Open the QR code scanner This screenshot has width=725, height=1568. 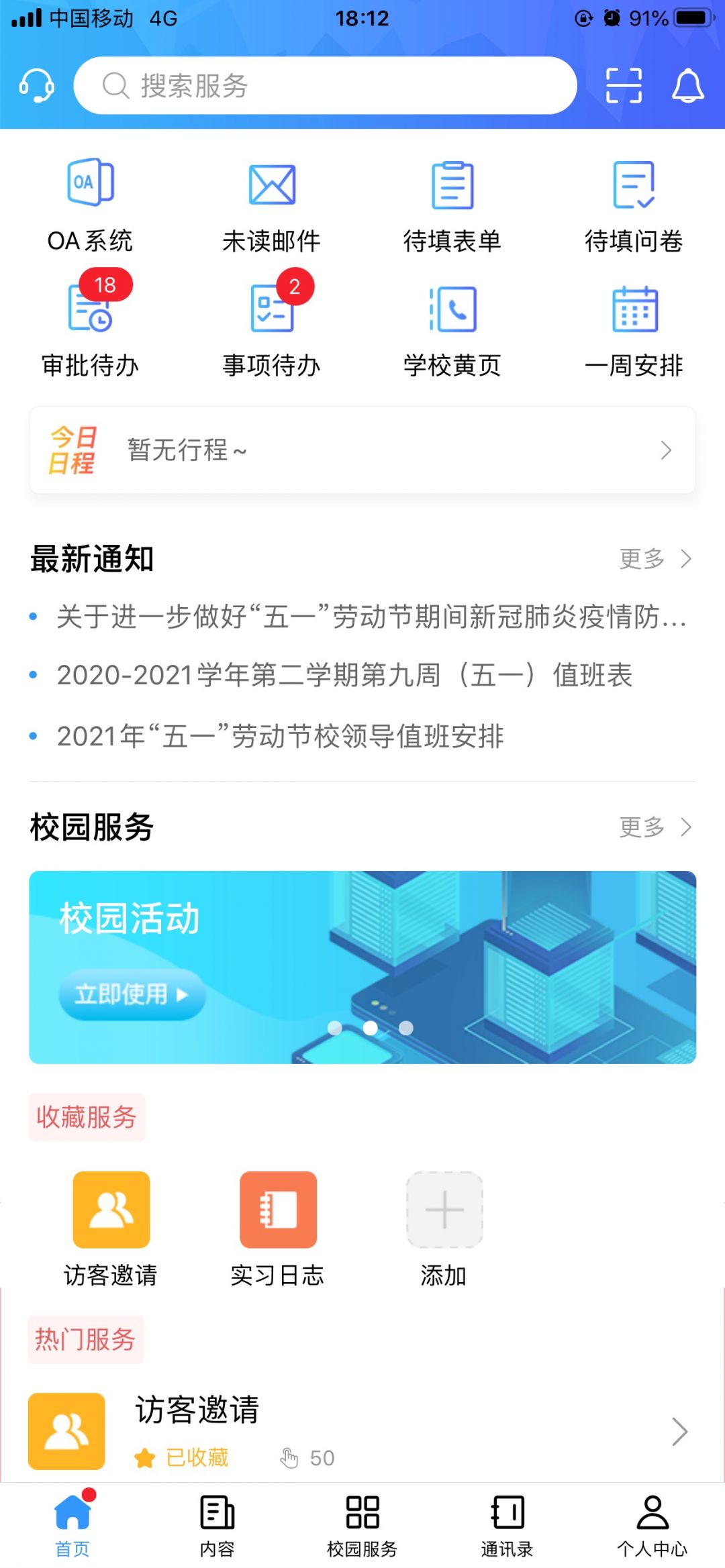pyautogui.click(x=624, y=86)
